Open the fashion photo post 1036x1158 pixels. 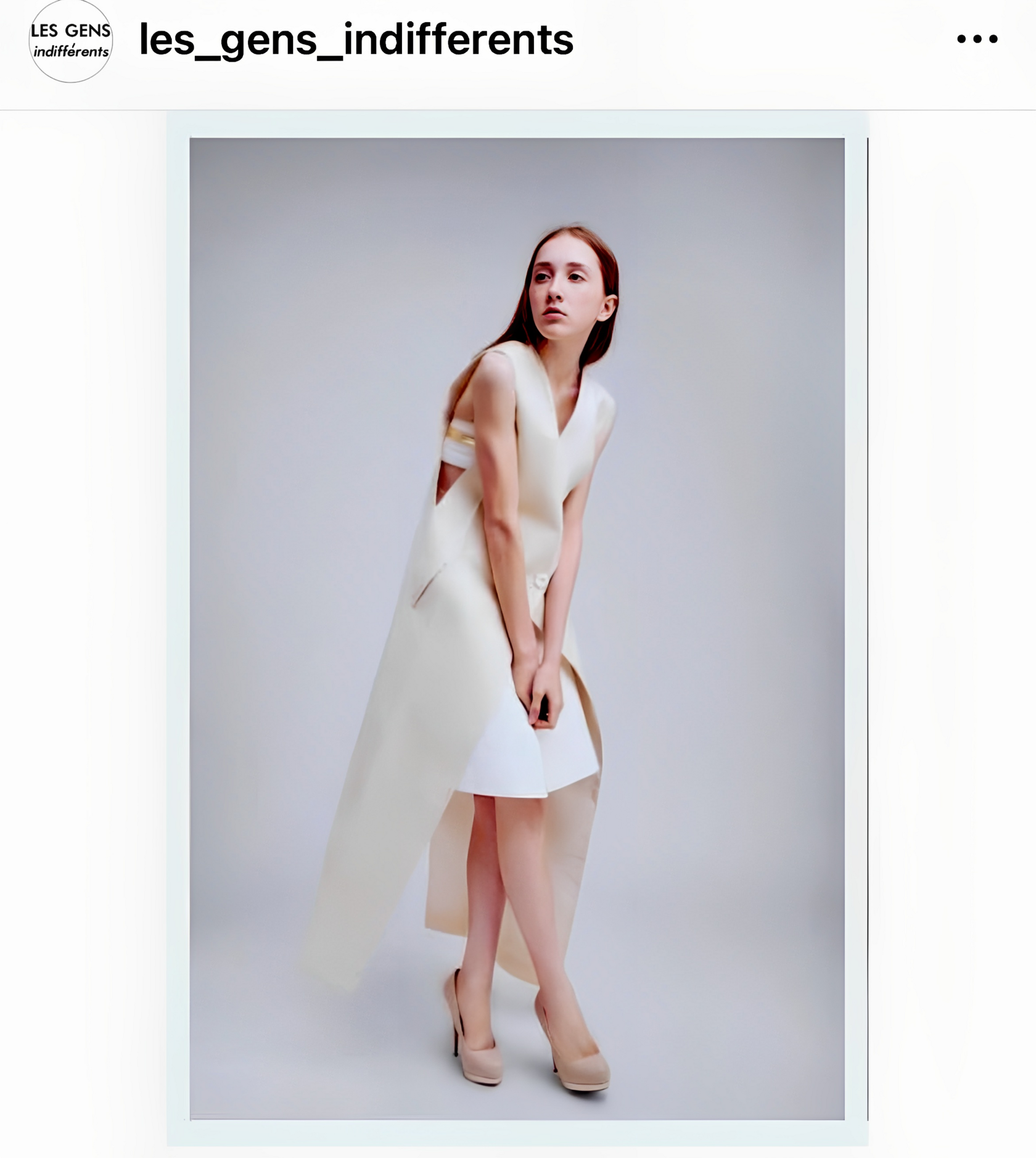pyautogui.click(x=517, y=628)
